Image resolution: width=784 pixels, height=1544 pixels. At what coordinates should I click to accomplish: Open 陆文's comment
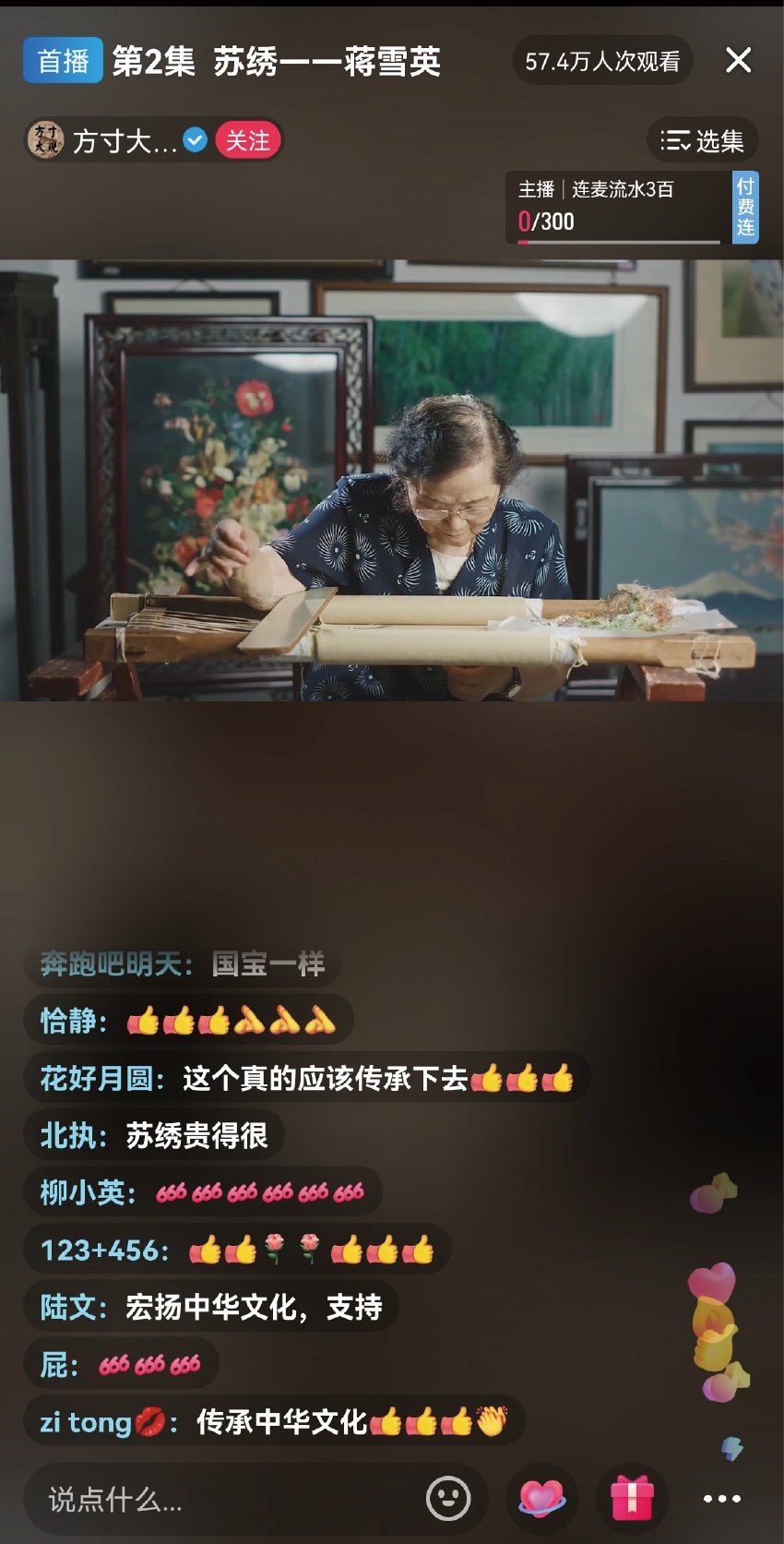pyautogui.click(x=211, y=1307)
